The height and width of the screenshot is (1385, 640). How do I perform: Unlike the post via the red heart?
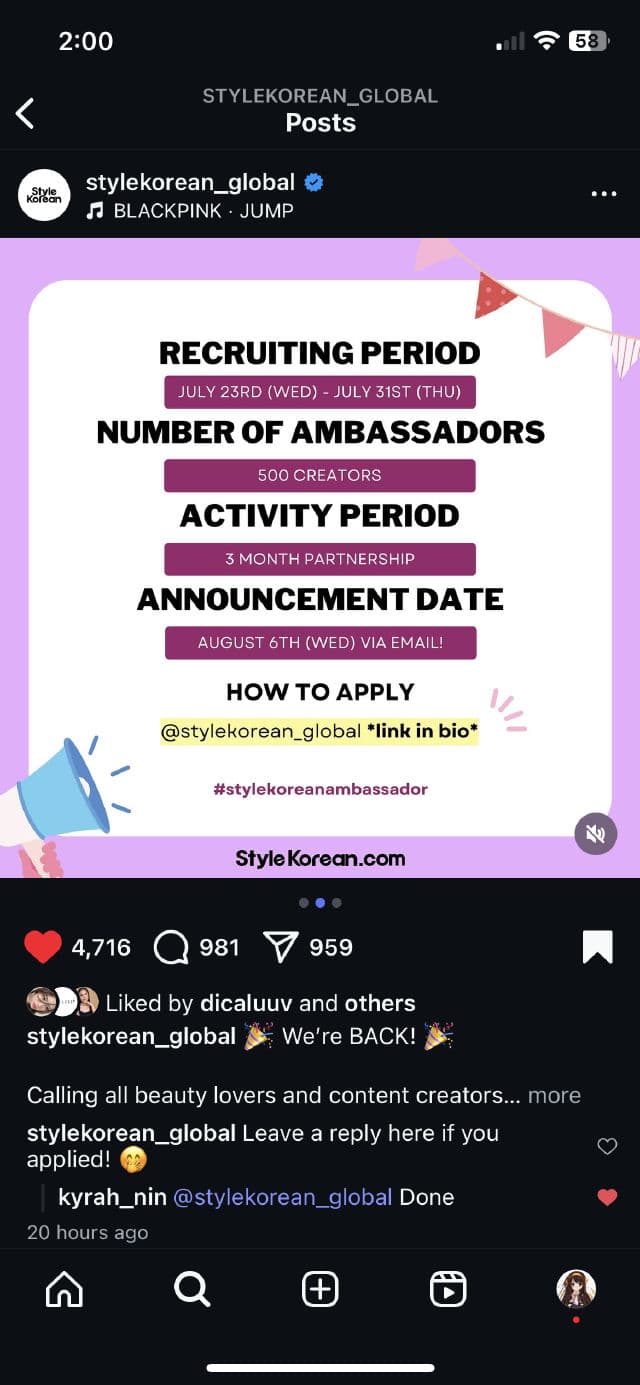(43, 947)
